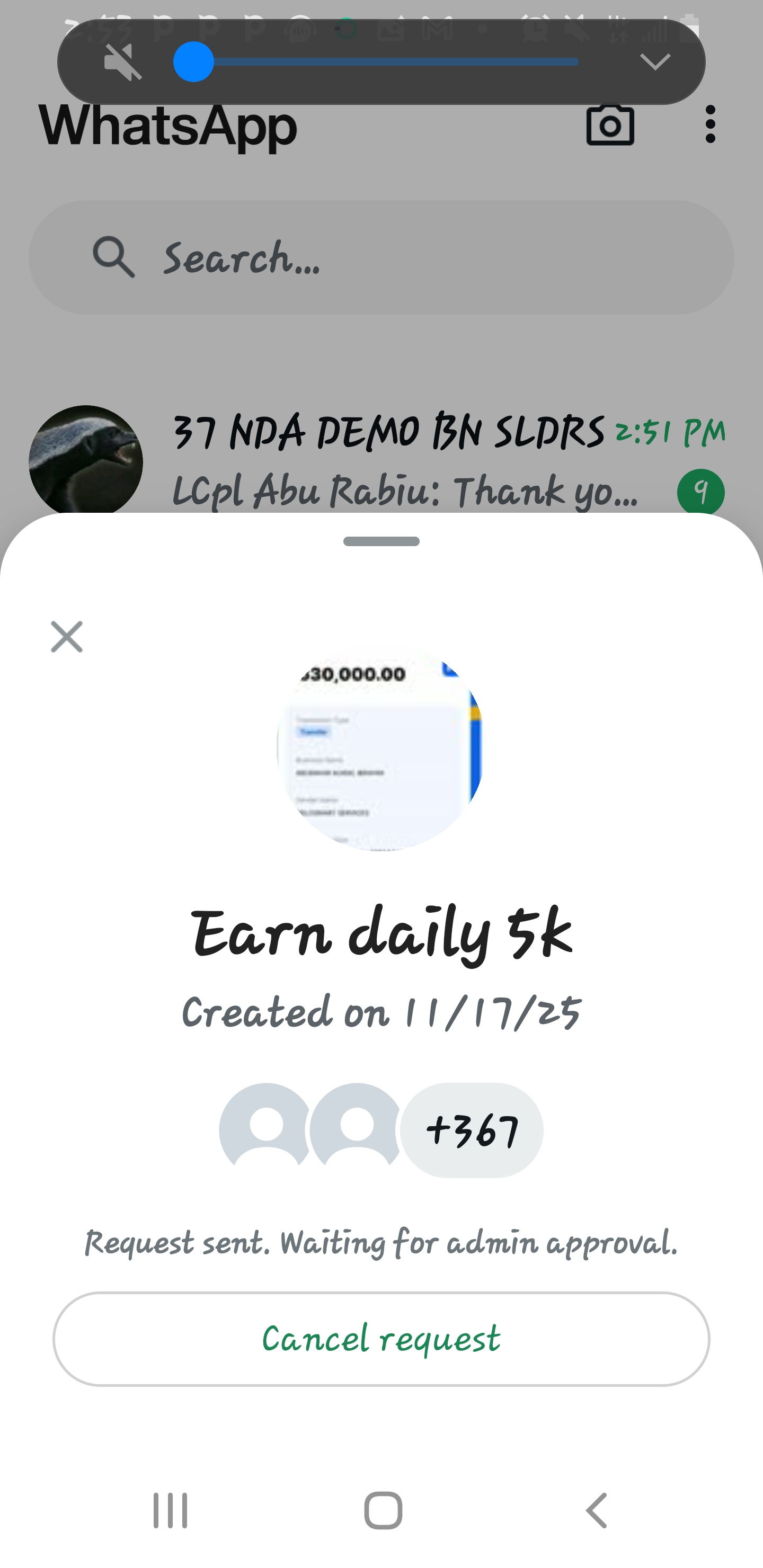Image resolution: width=763 pixels, height=1568 pixels.
Task: Open recent apps from the navigation bar
Action: pos(171,1510)
